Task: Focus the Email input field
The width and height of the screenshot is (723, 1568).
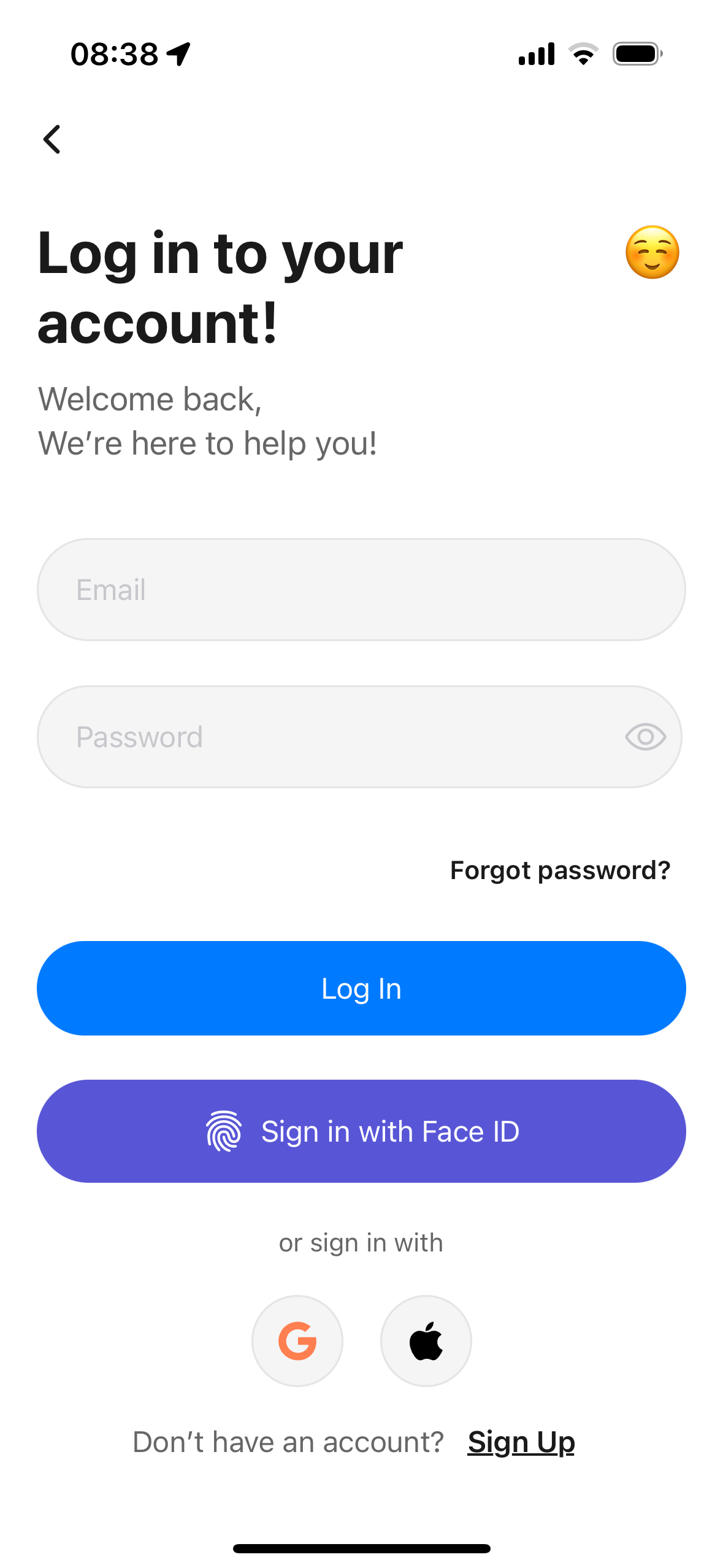Action: (x=361, y=590)
